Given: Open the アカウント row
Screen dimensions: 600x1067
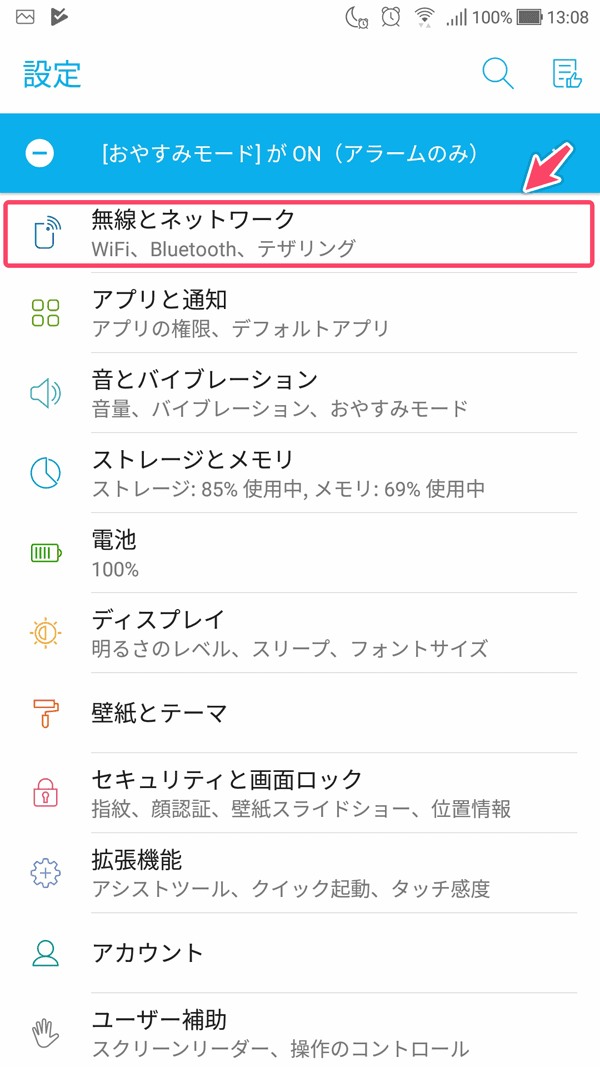Looking at the screenshot, I should [300, 953].
